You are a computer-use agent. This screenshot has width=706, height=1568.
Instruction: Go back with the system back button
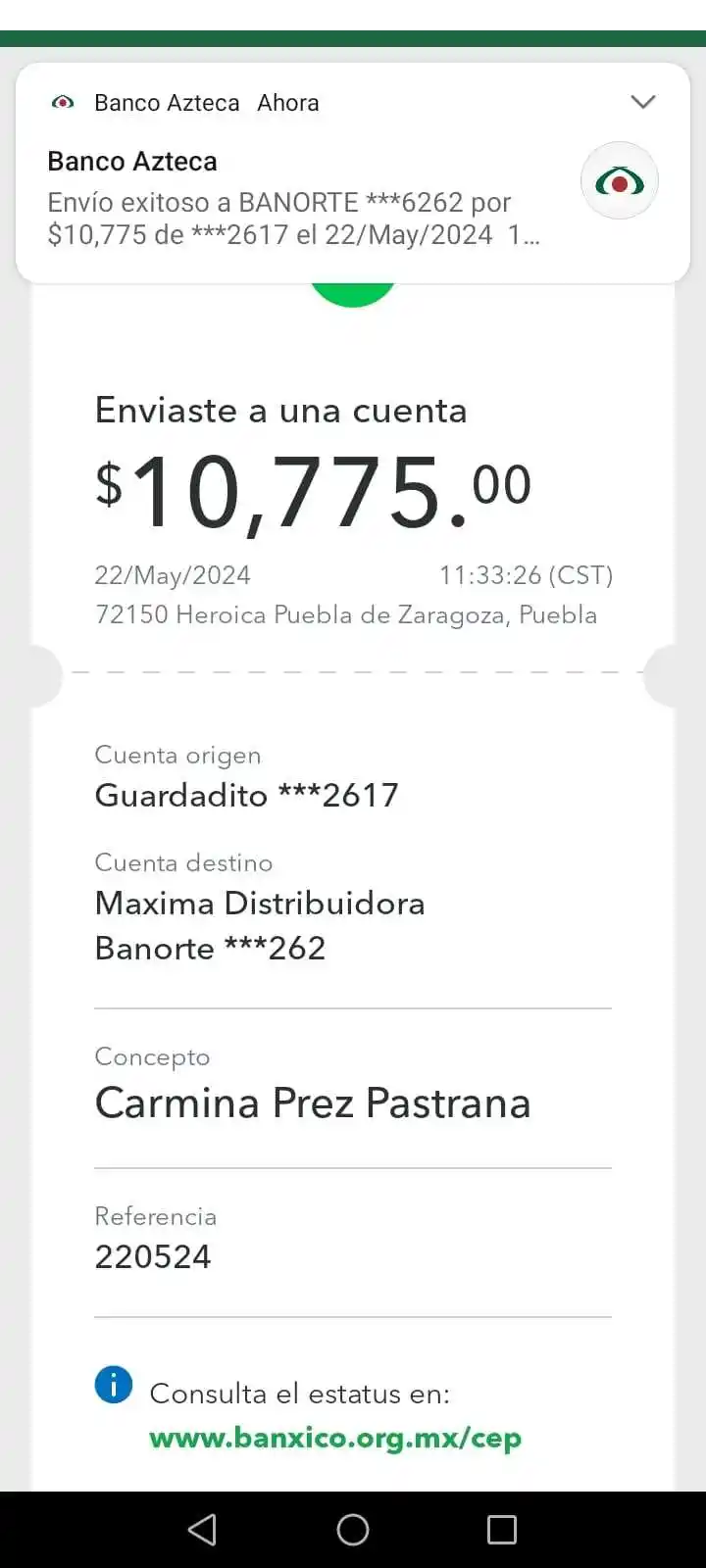coord(202,1530)
